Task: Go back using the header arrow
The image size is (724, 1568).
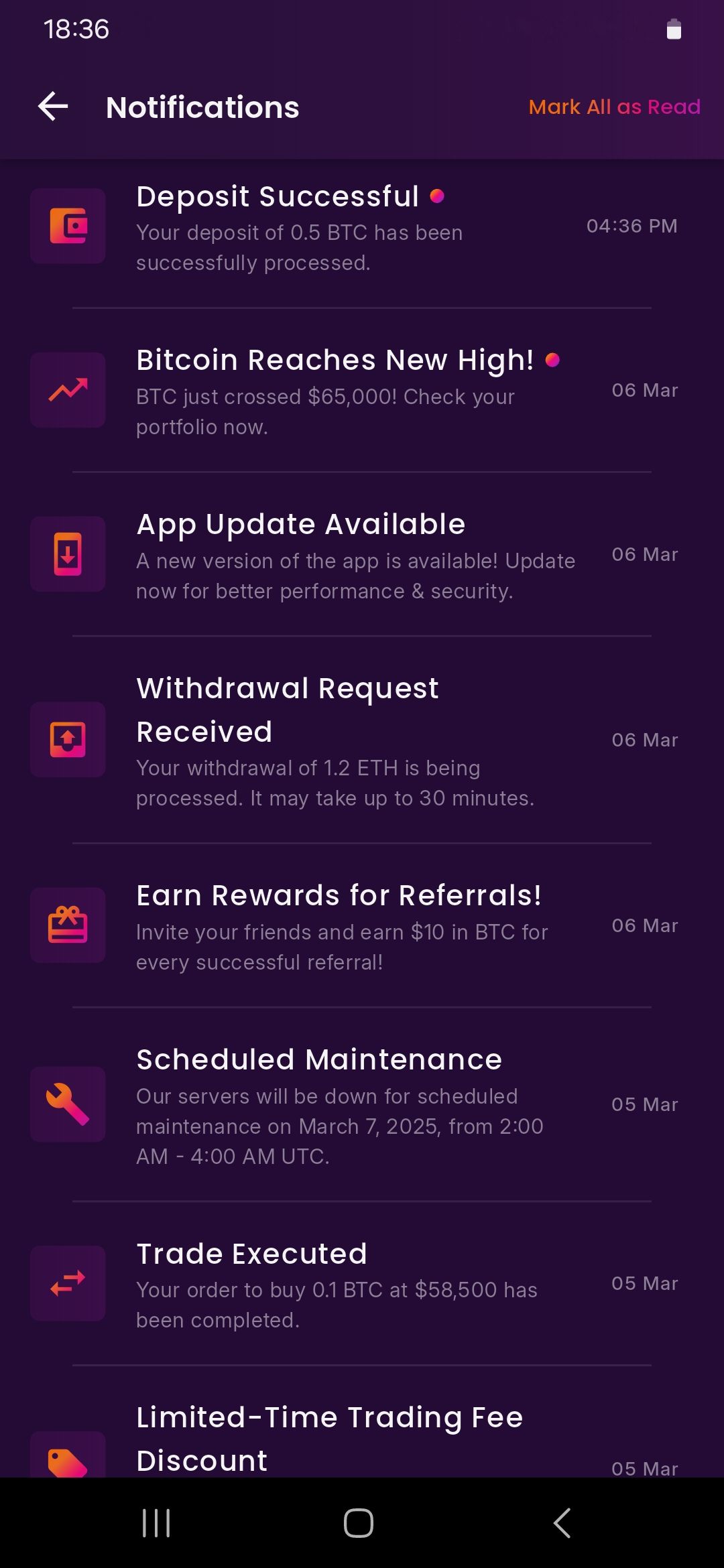Action: click(x=53, y=107)
